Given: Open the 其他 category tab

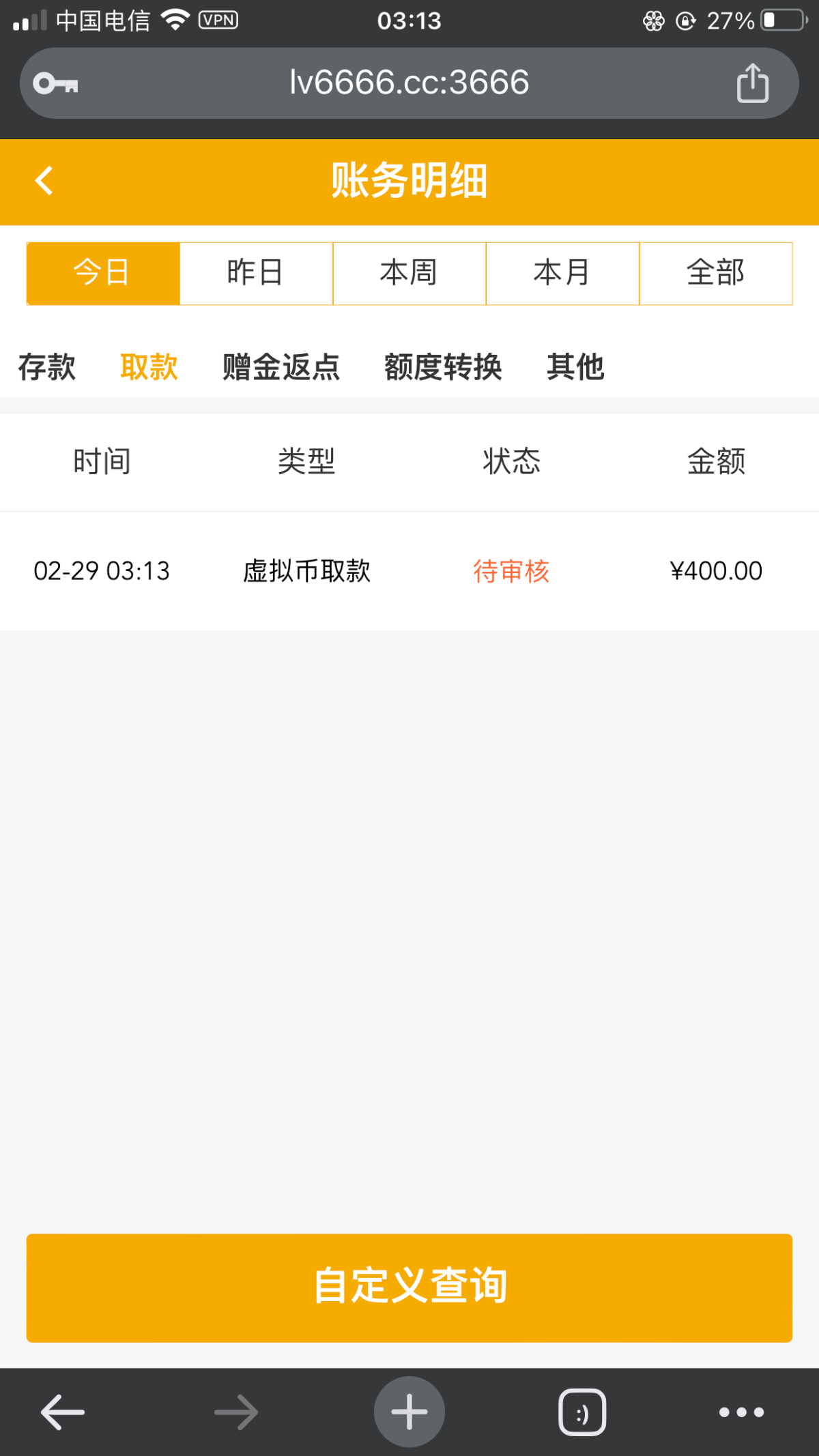Looking at the screenshot, I should point(575,367).
